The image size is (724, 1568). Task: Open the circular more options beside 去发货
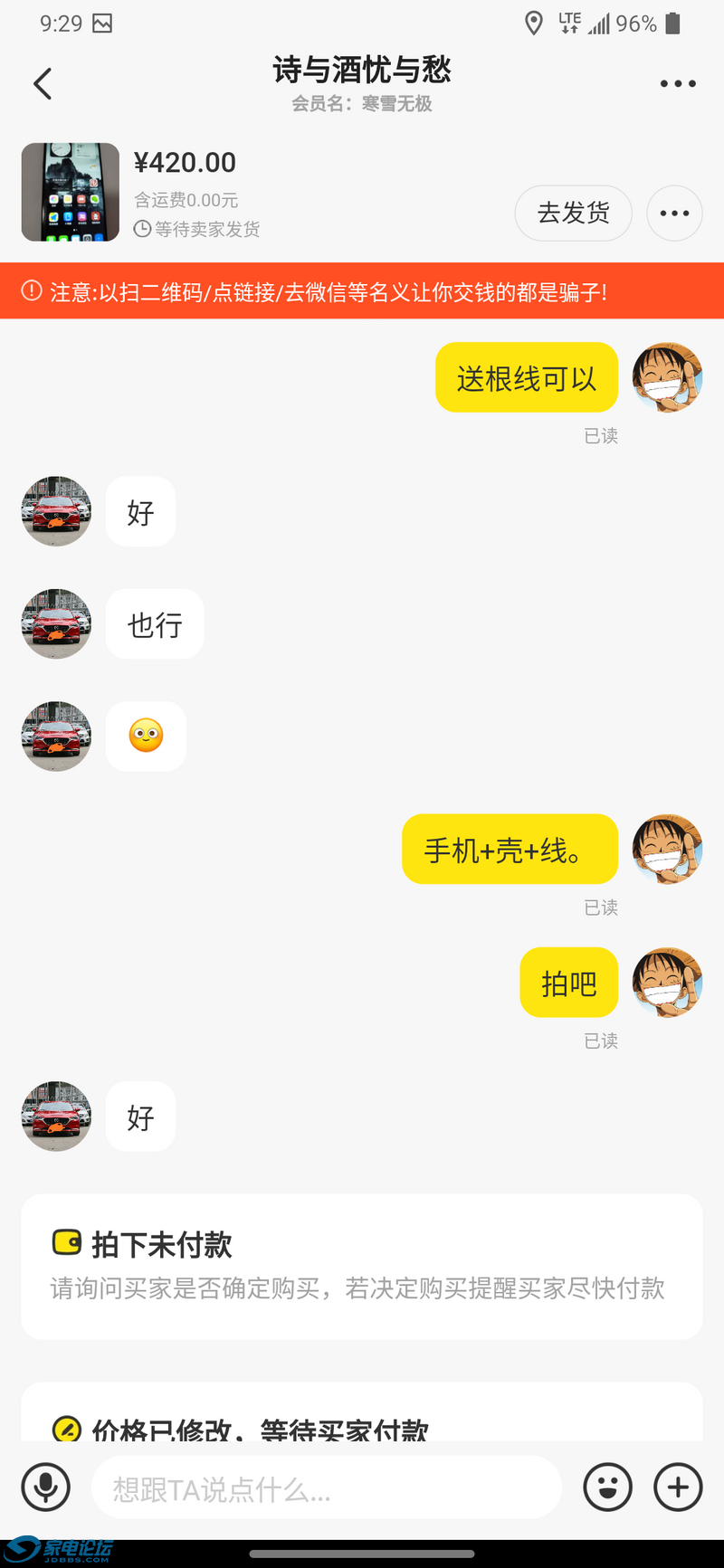point(674,213)
